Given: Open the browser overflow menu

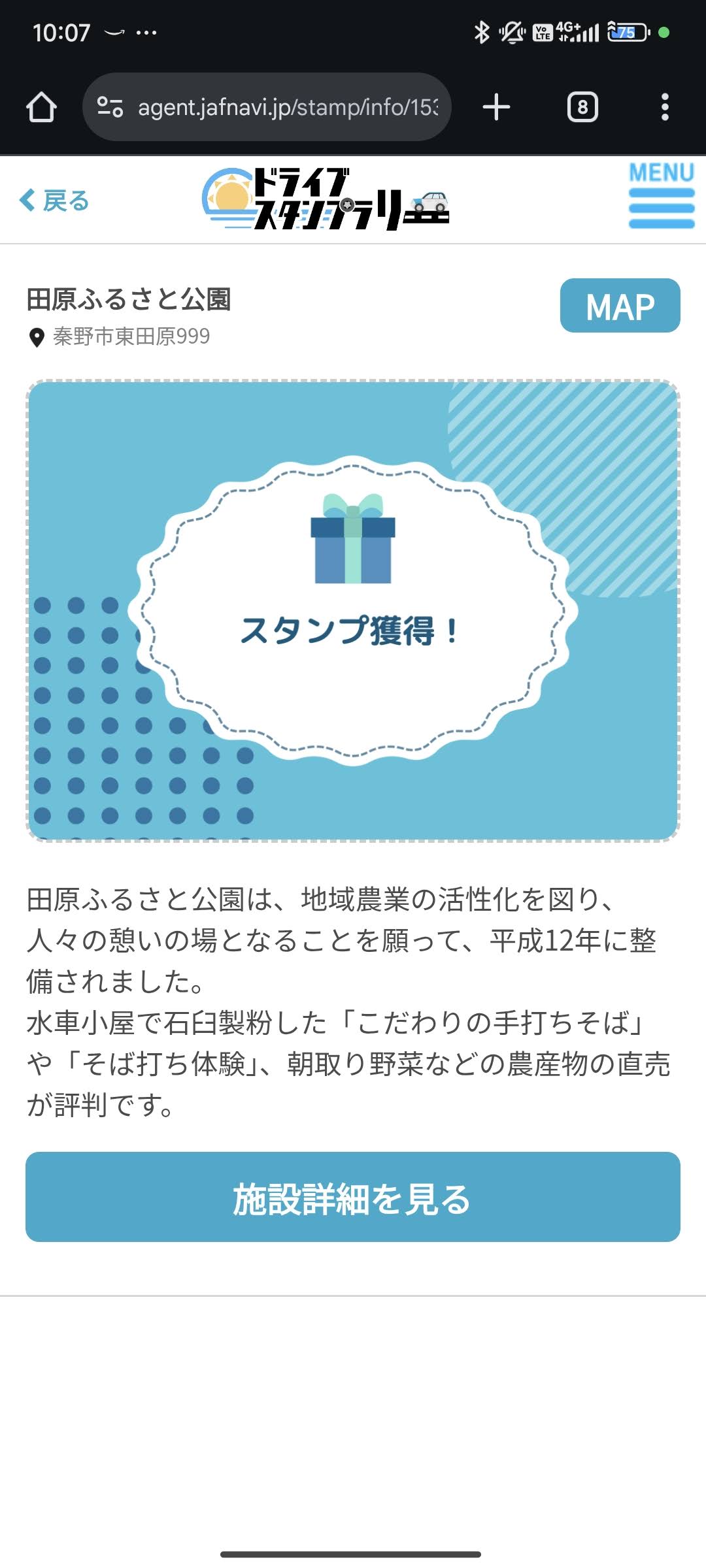Looking at the screenshot, I should [x=664, y=107].
